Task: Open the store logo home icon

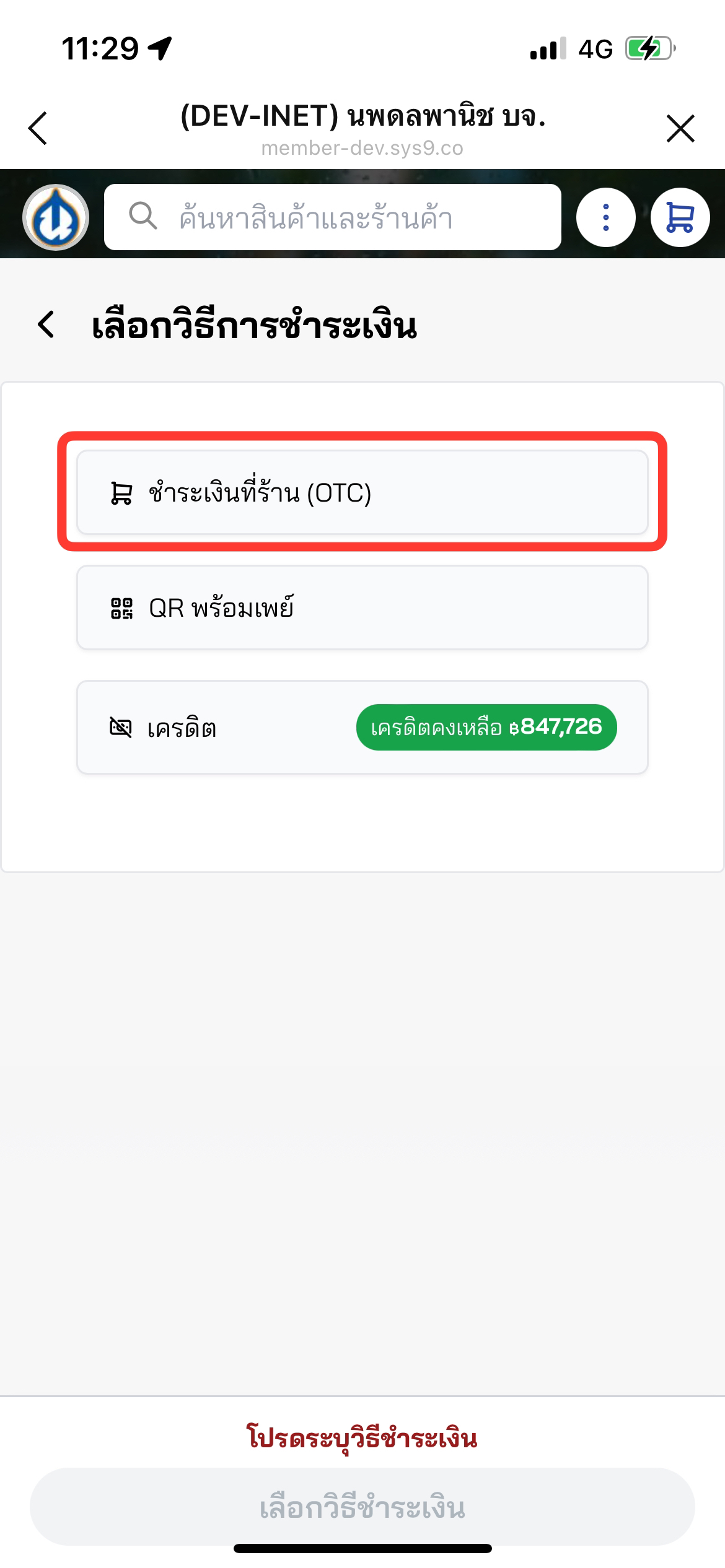Action: pyautogui.click(x=56, y=217)
